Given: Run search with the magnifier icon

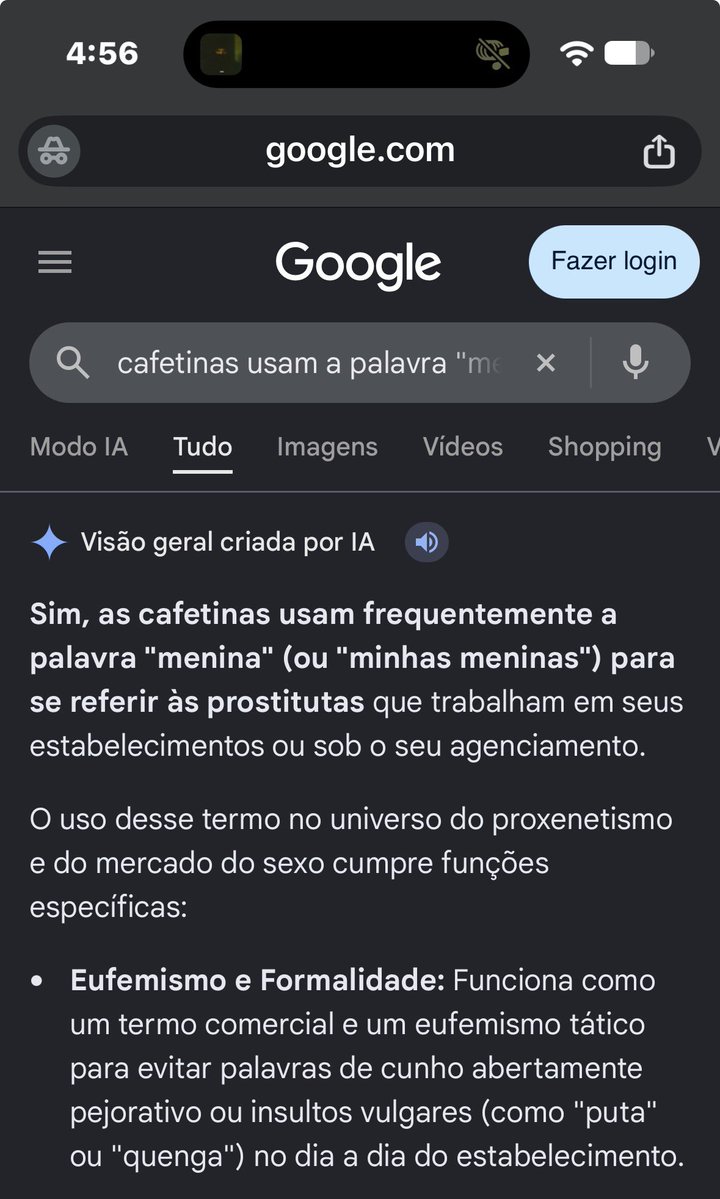Looking at the screenshot, I should coord(73,362).
